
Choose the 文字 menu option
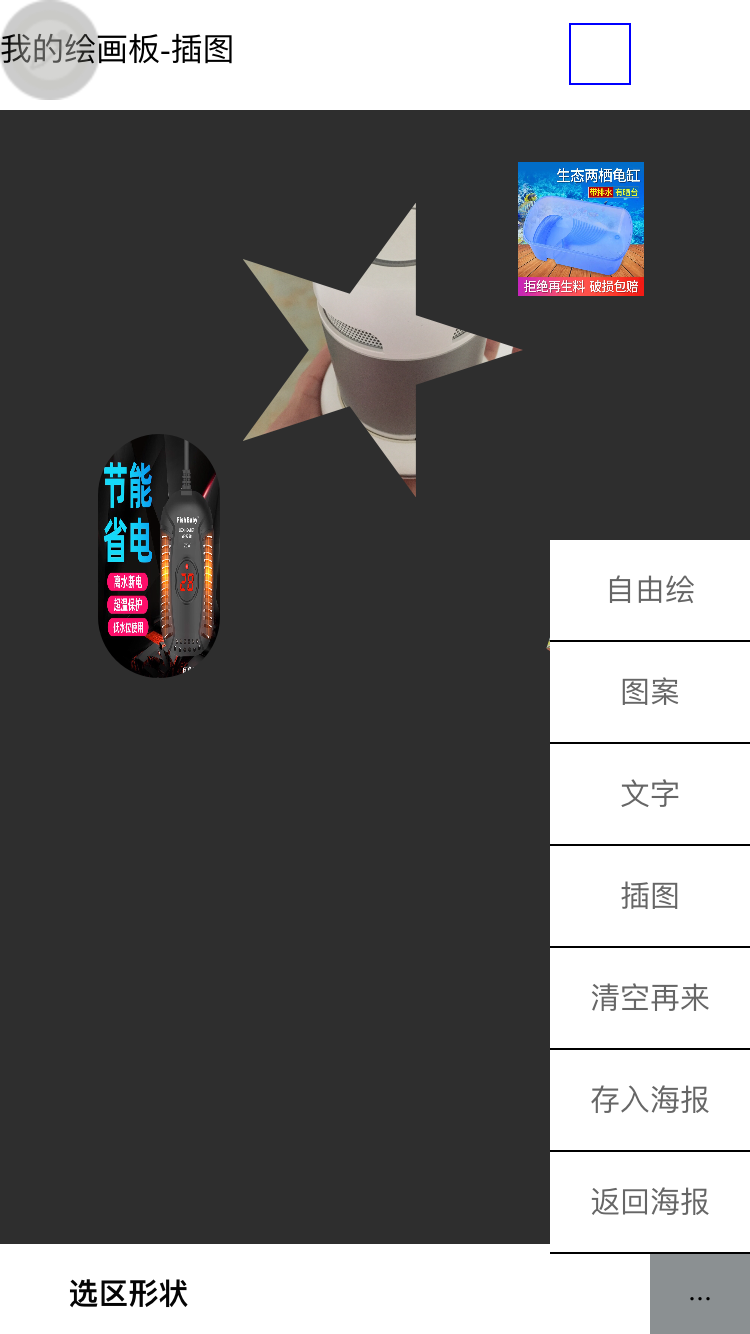tap(650, 794)
